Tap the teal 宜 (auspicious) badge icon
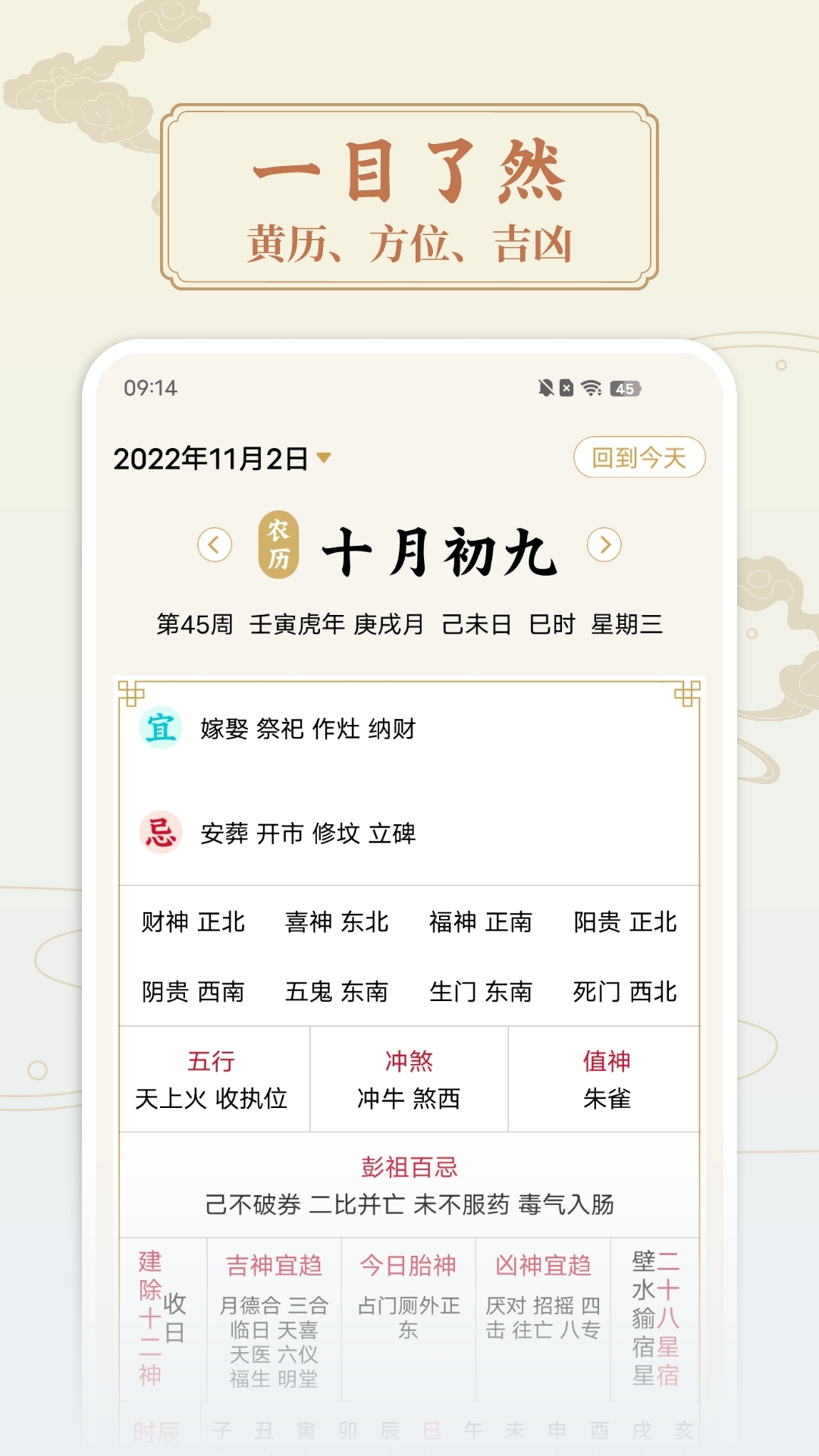The image size is (819, 1456). (159, 730)
